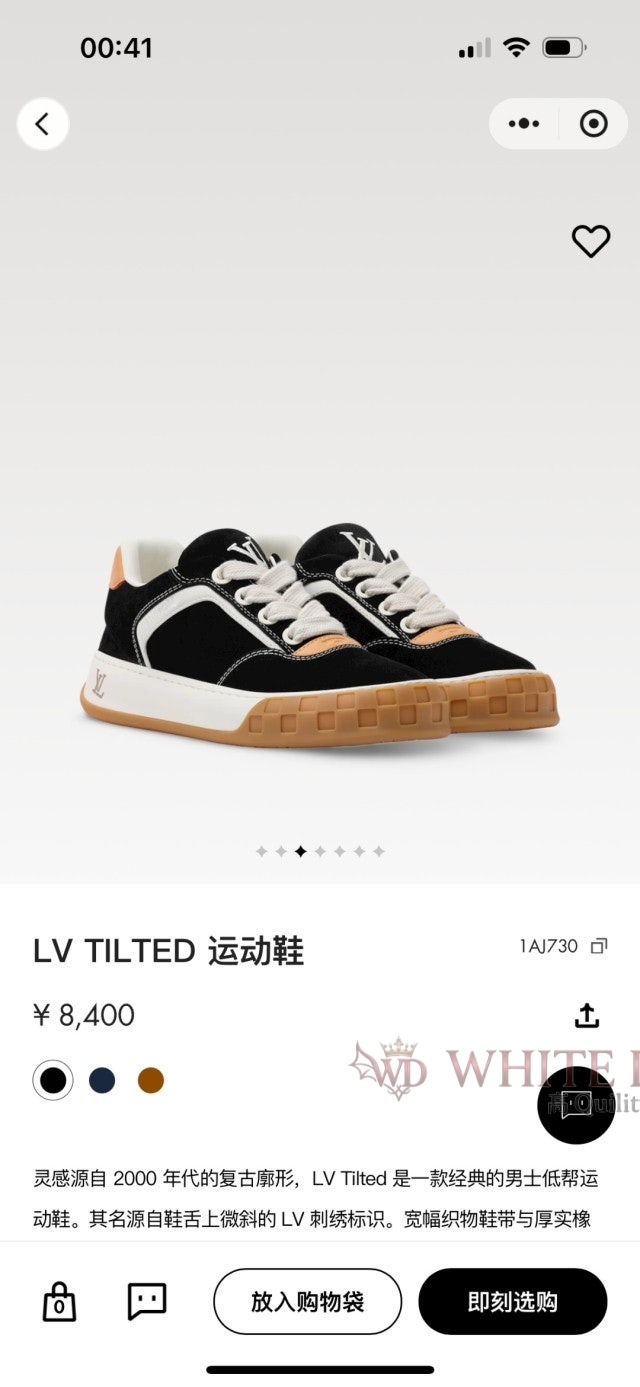Add the sneaker to wishlist with heart
This screenshot has height=1387, width=640.
[x=590, y=240]
